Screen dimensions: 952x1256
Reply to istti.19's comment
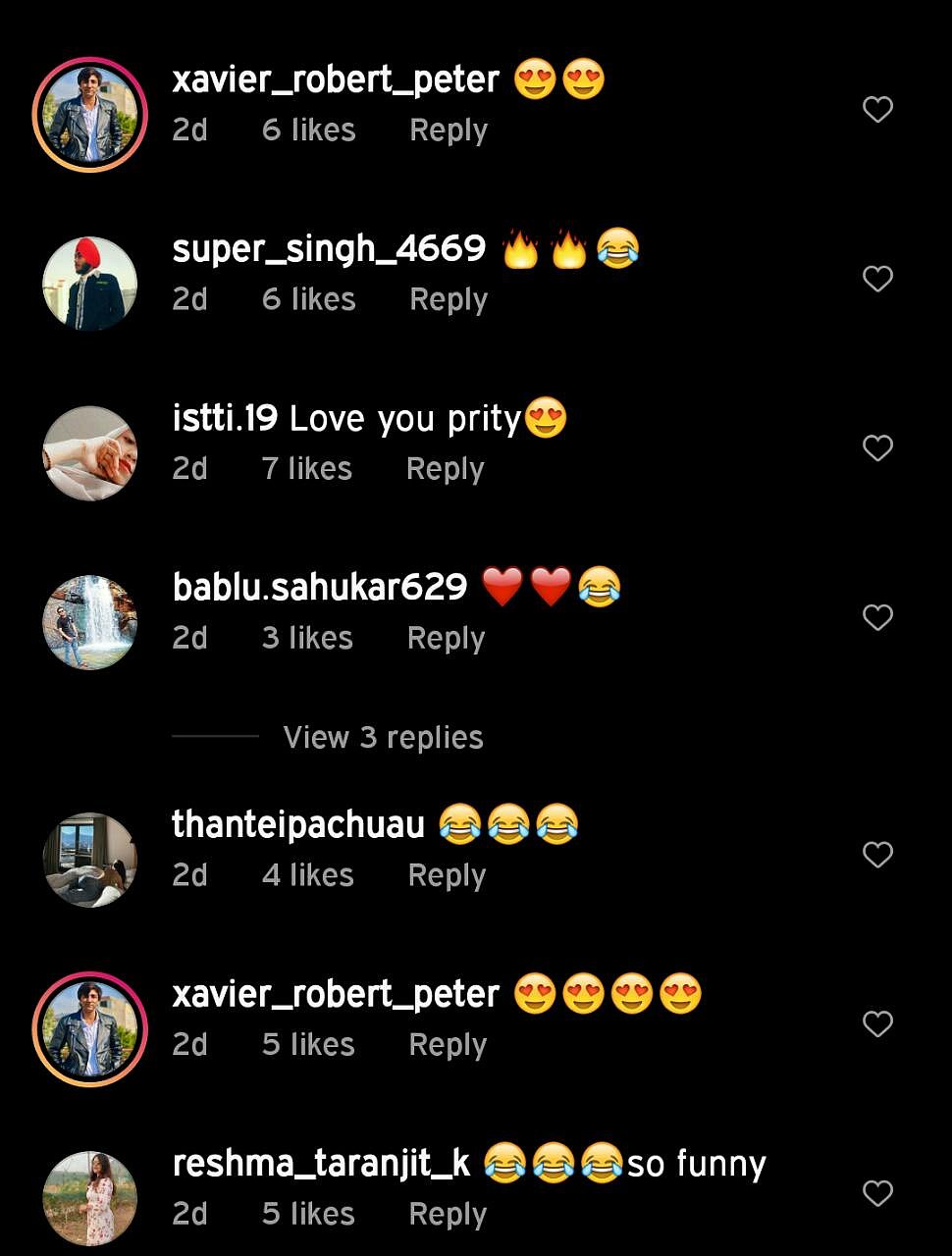click(x=446, y=469)
